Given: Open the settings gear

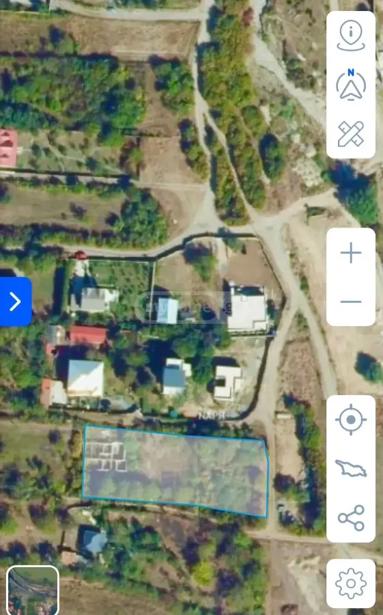Looking at the screenshot, I should pyautogui.click(x=351, y=583).
